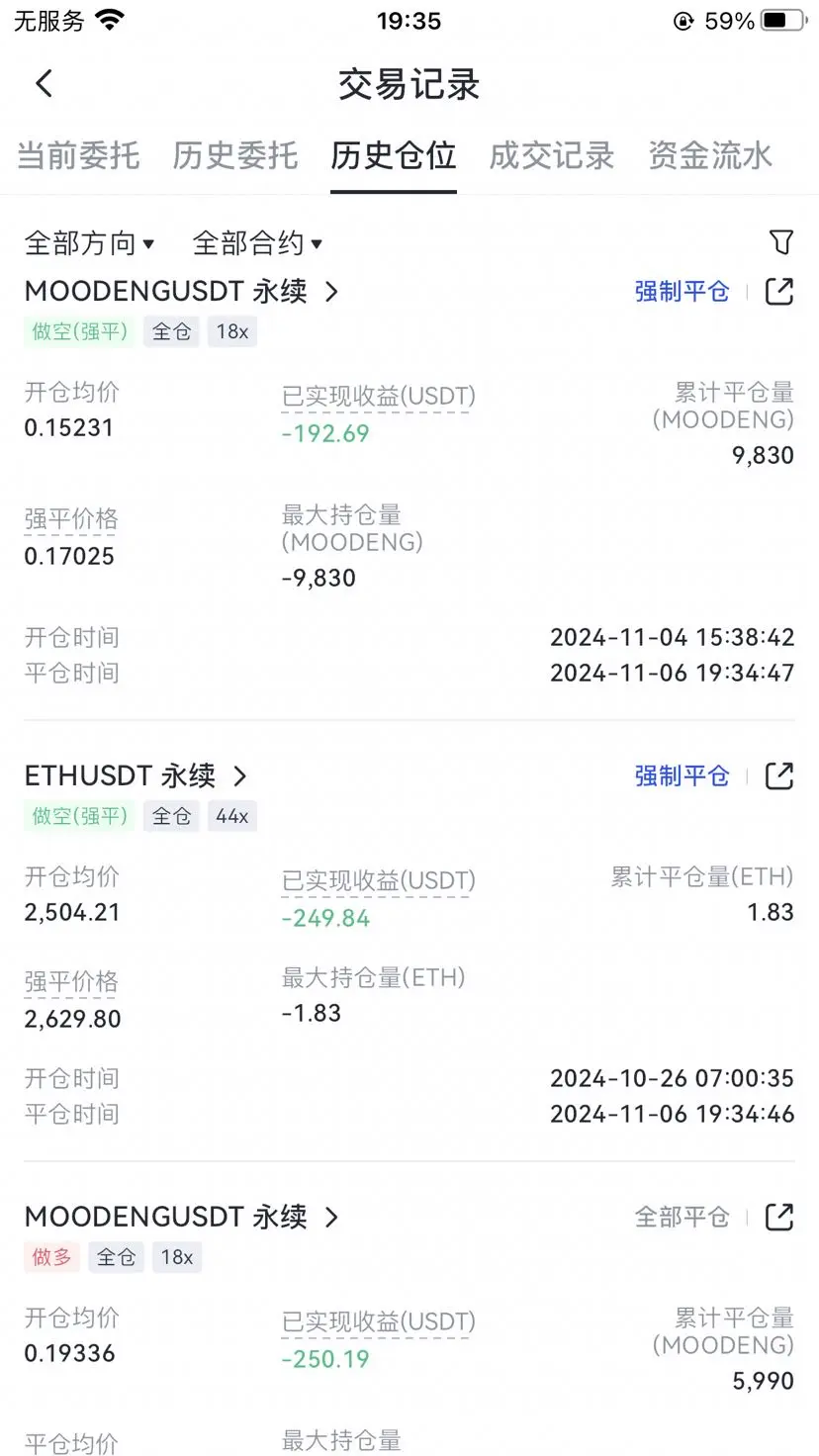819x1456 pixels.
Task: Open the 成交记录 tab
Action: 552,156
